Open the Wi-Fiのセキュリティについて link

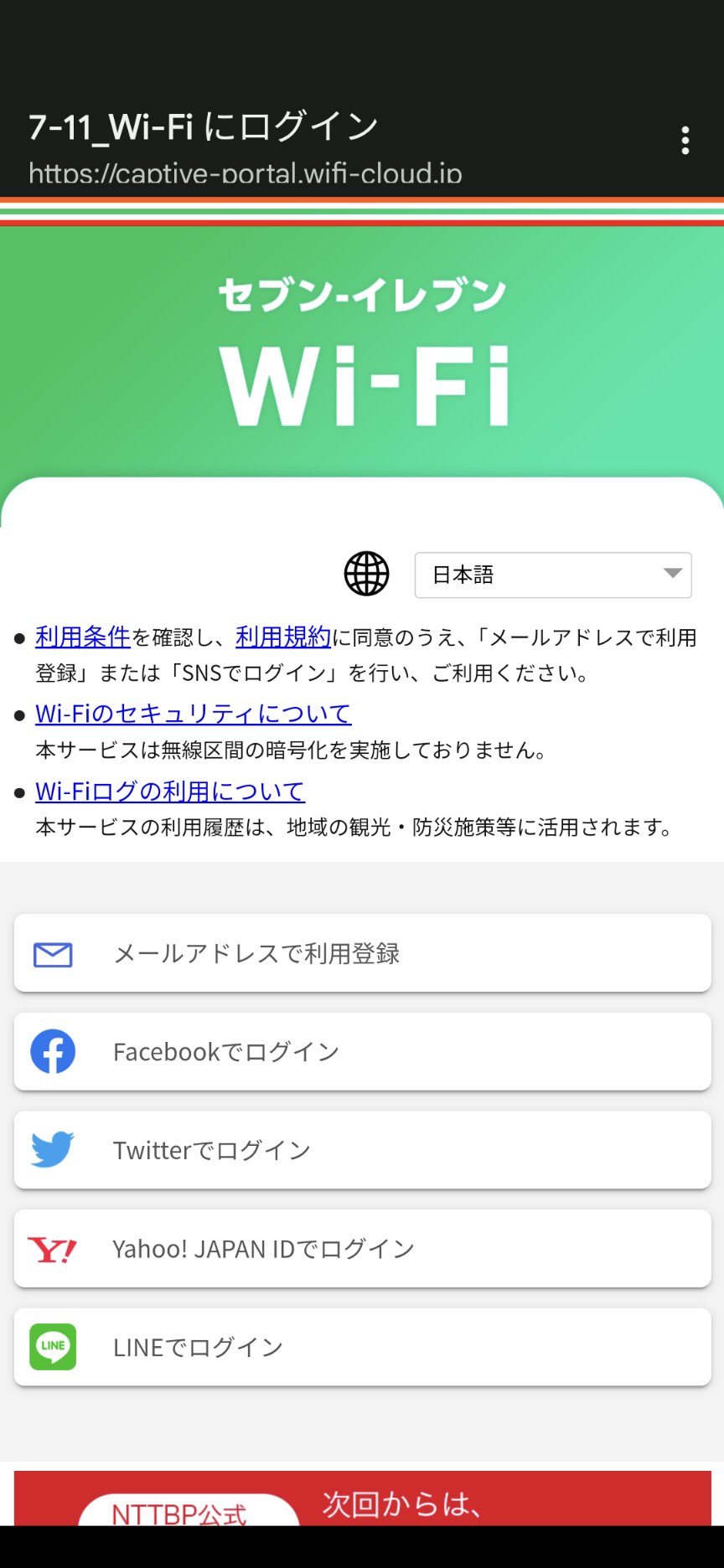click(193, 714)
